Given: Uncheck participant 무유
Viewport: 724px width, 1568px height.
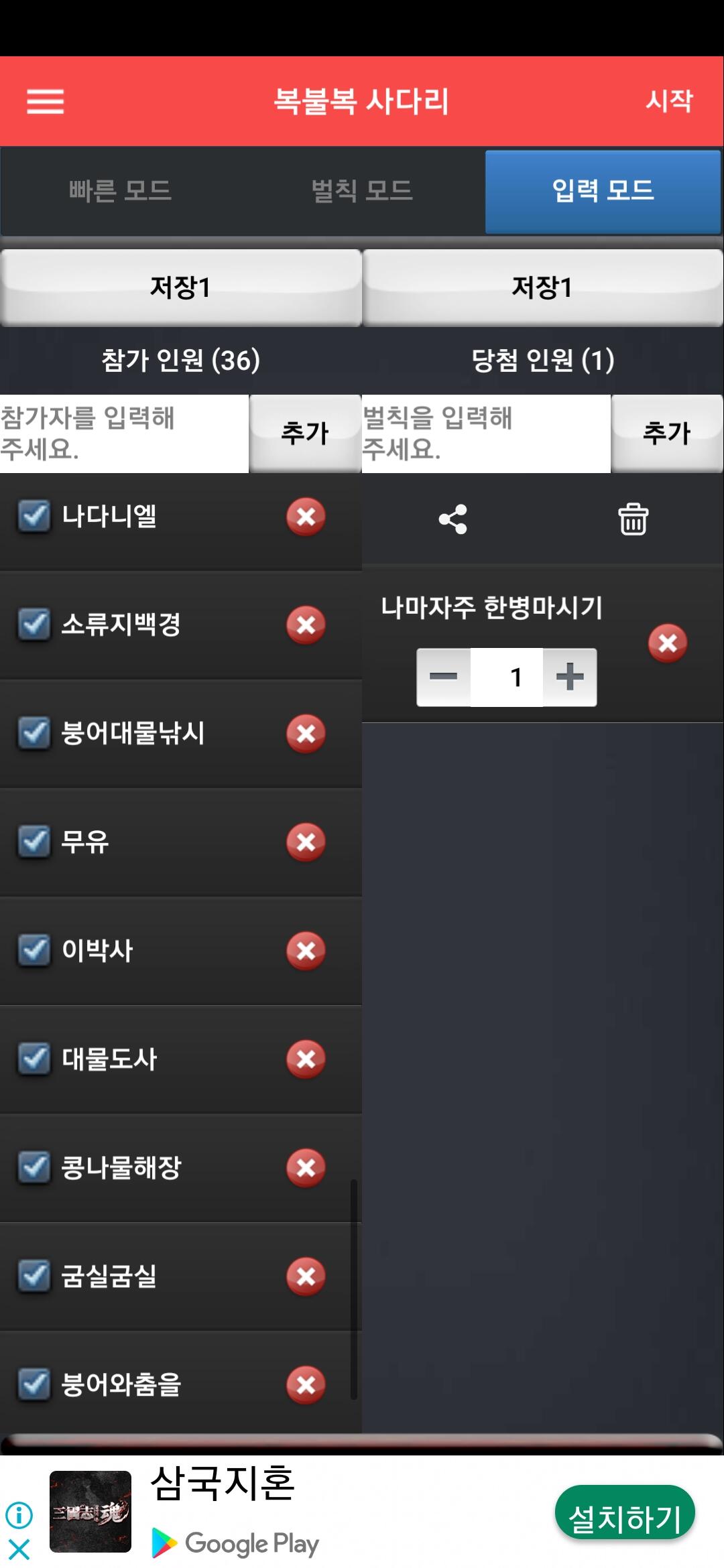Looking at the screenshot, I should (x=34, y=842).
